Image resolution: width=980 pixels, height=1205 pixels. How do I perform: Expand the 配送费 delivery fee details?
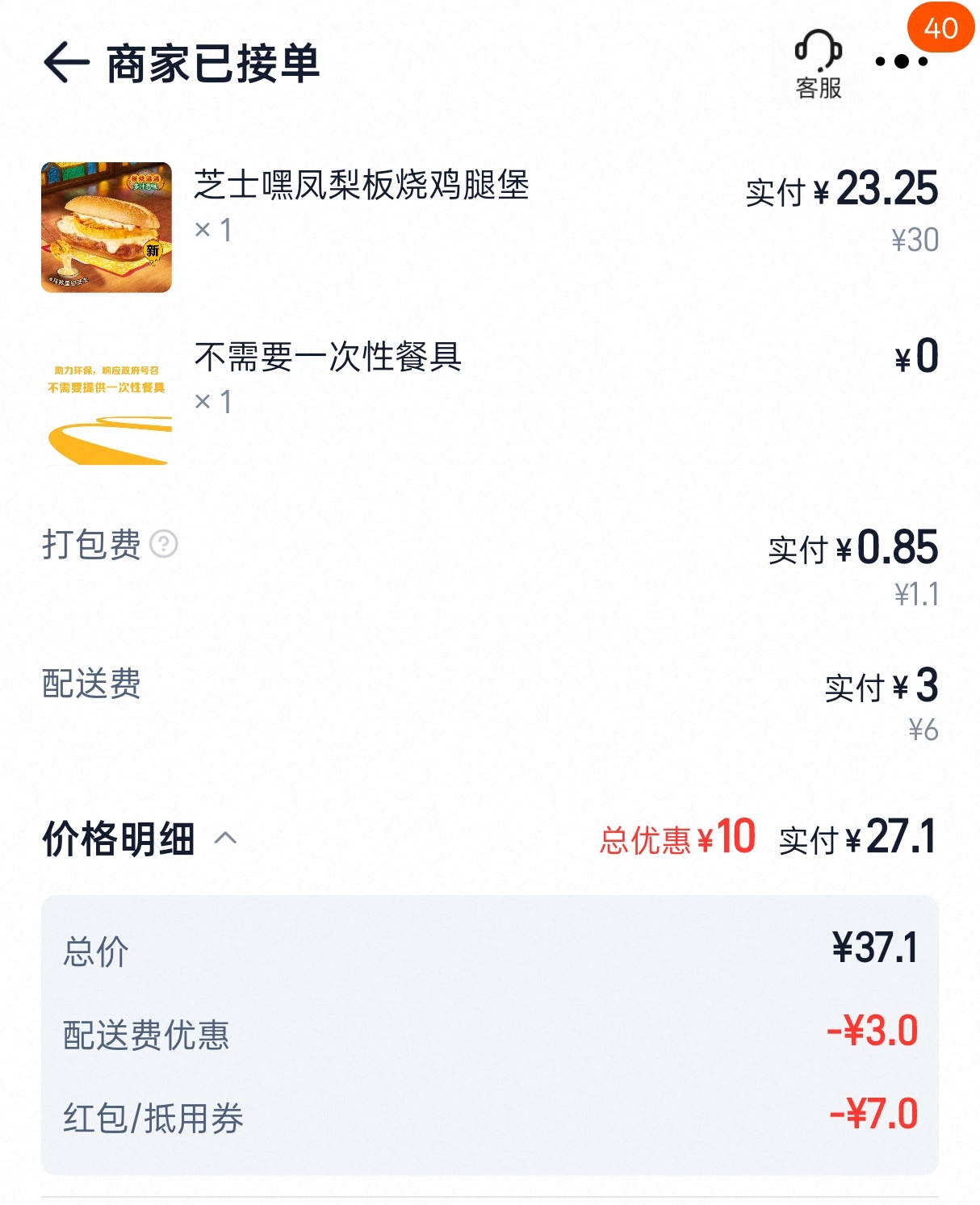click(93, 685)
